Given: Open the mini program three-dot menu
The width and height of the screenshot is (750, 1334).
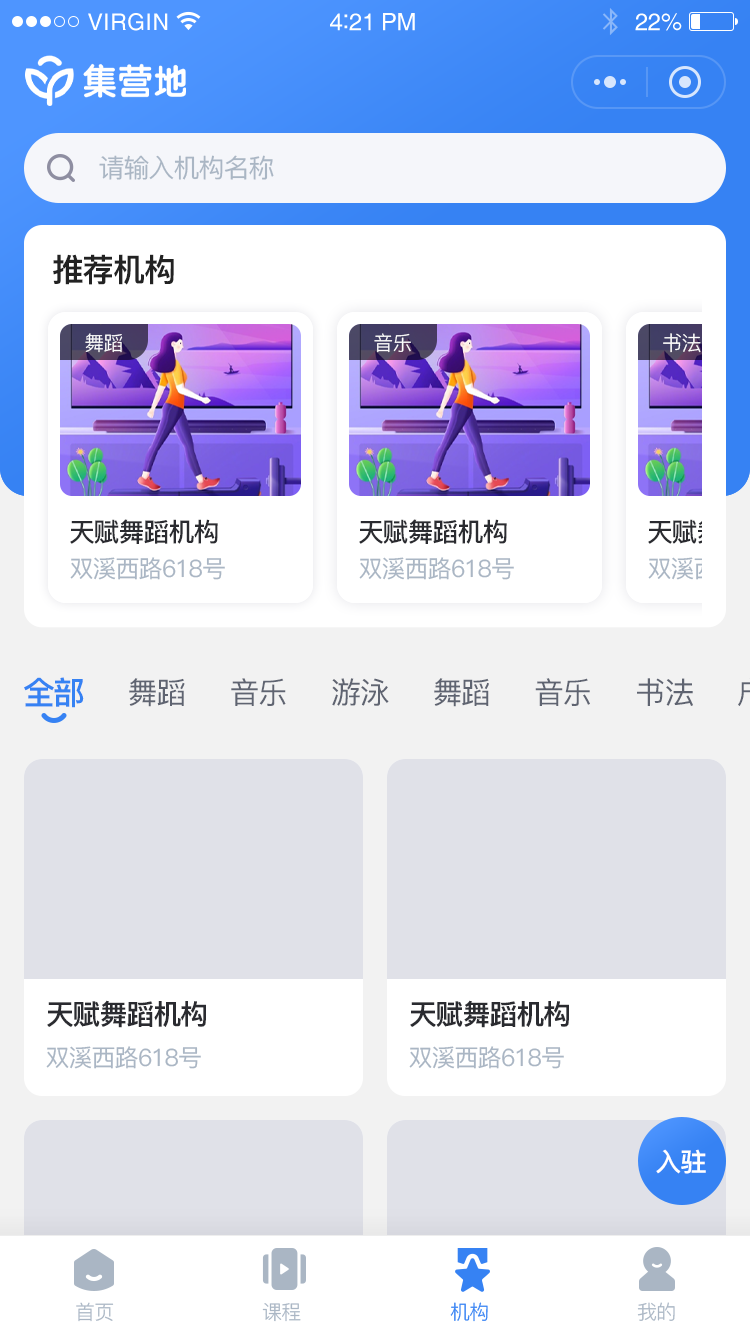Looking at the screenshot, I should click(610, 82).
